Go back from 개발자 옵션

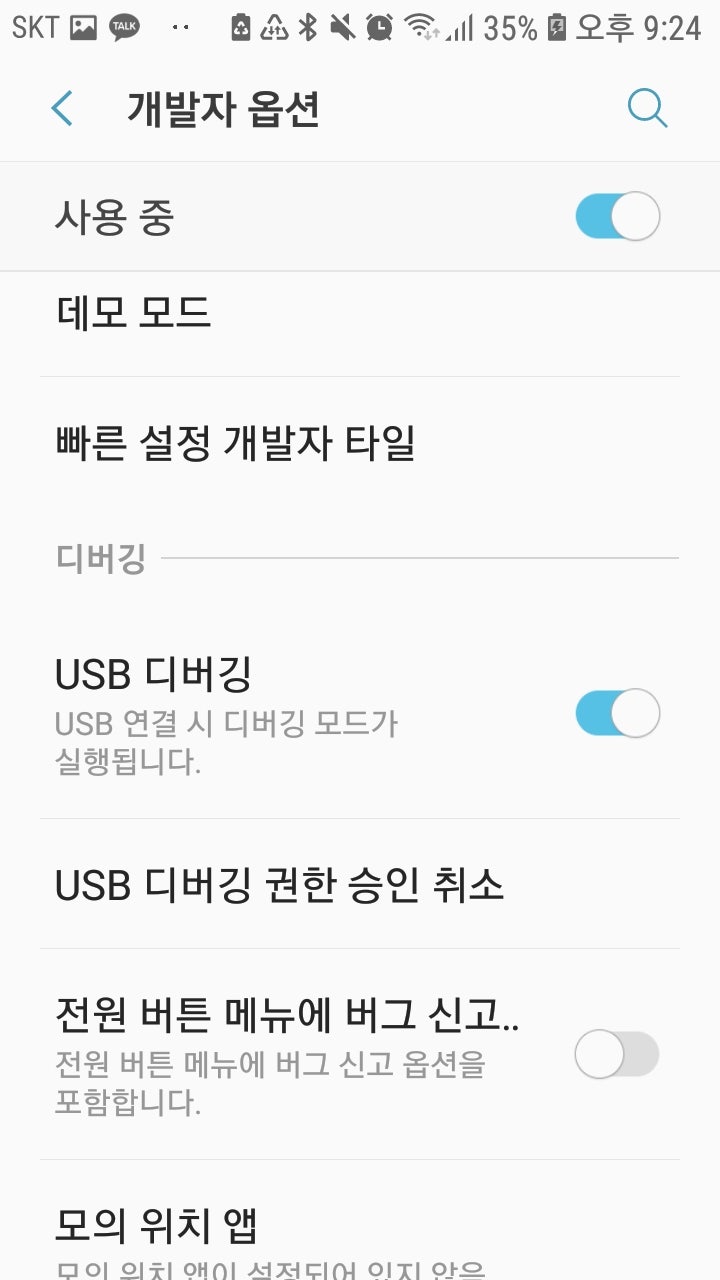pos(62,108)
